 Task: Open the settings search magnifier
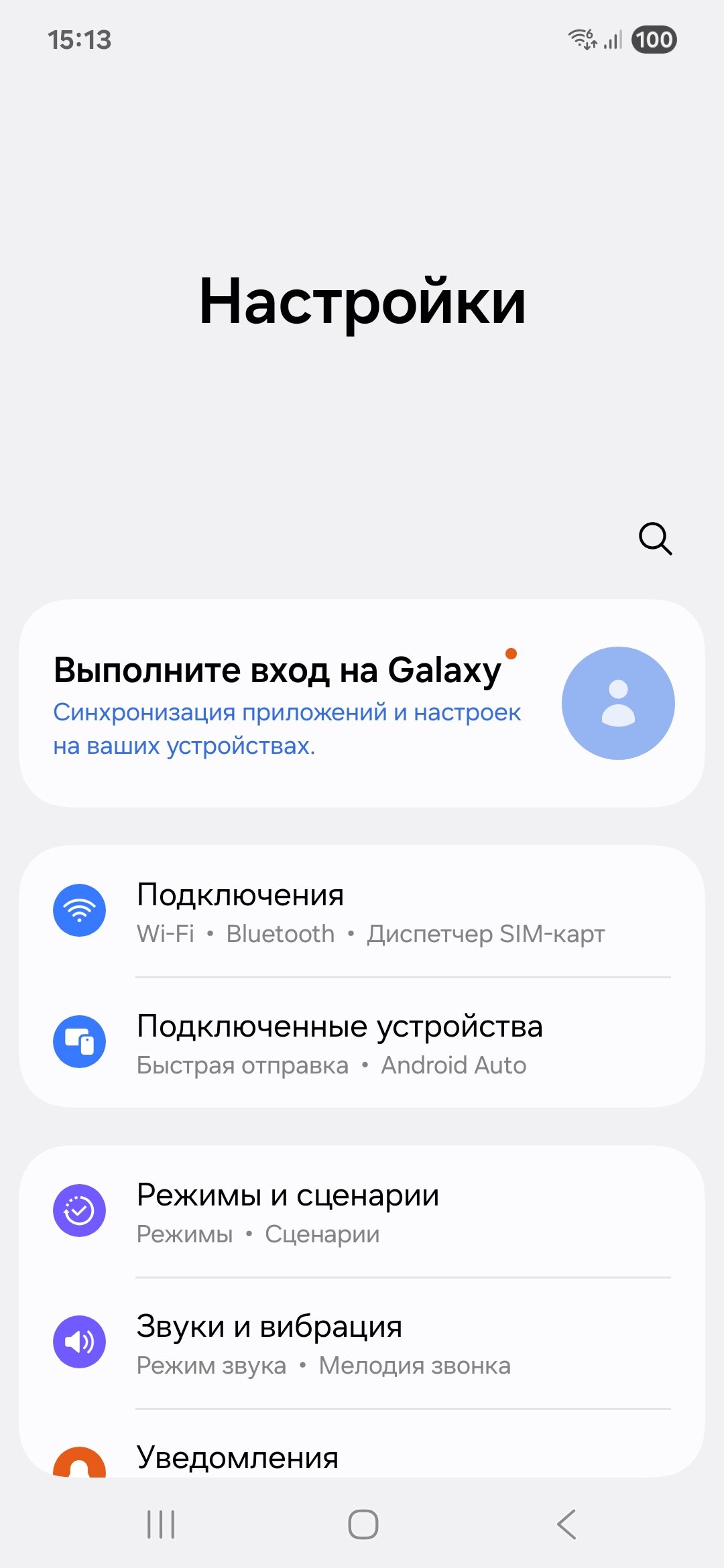(655, 539)
